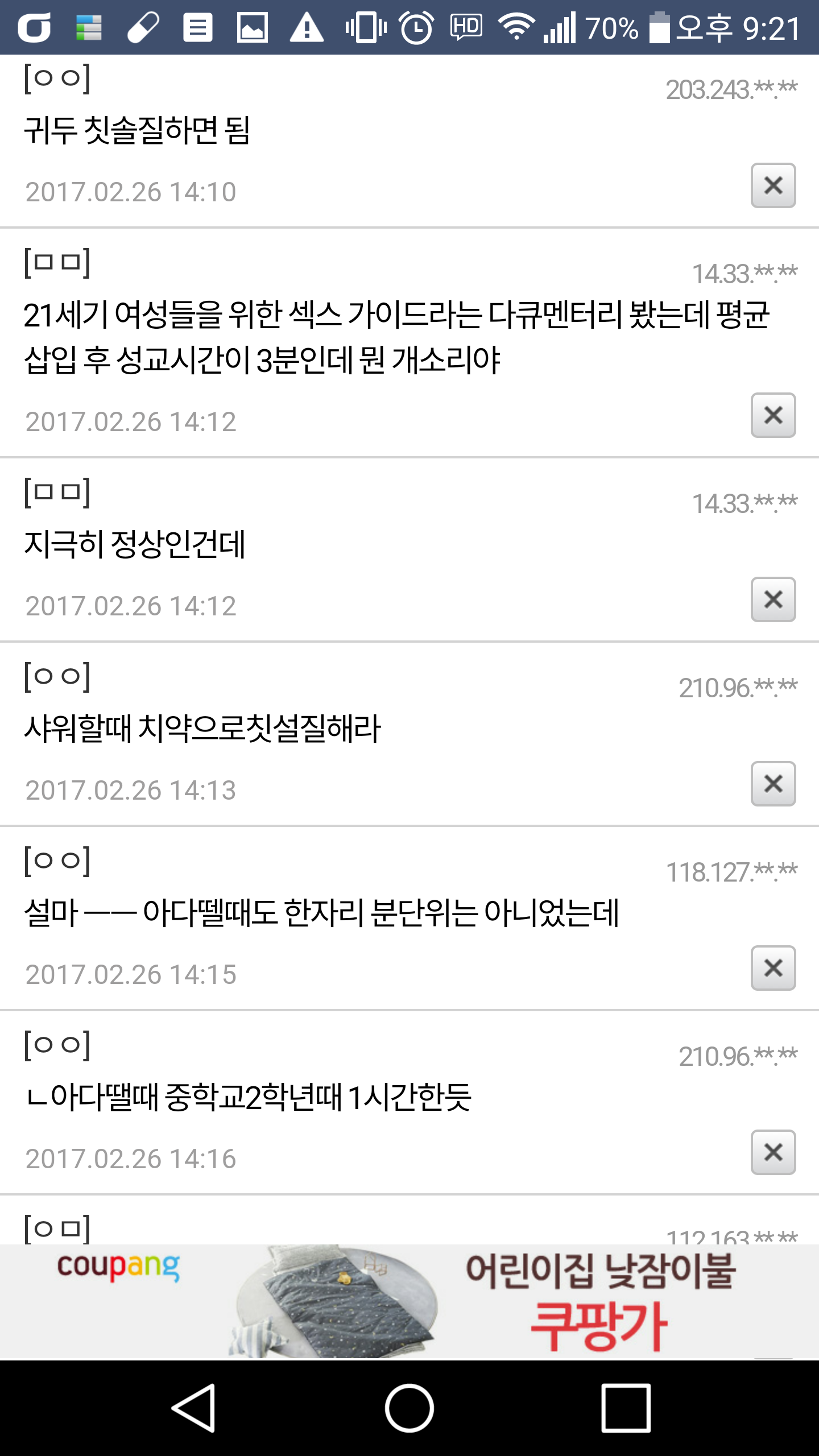Open the Coupang nap blanket ad banner
819x1456 pixels.
click(409, 1301)
